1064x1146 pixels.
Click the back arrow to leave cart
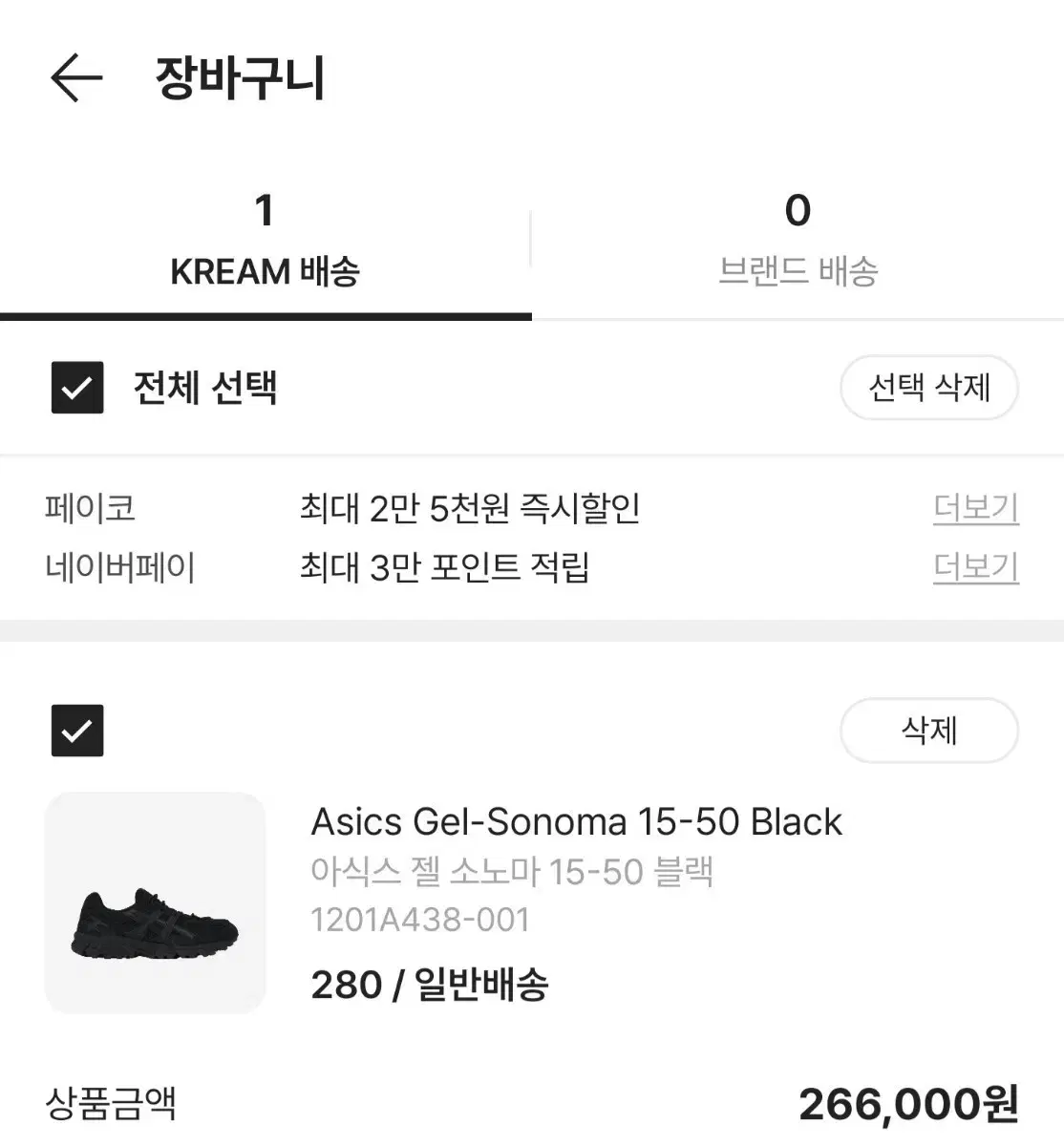click(x=76, y=78)
